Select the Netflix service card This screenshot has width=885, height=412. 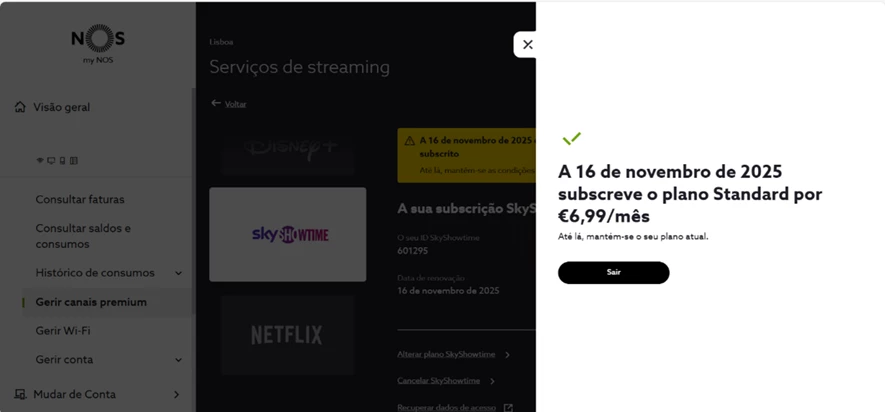288,335
